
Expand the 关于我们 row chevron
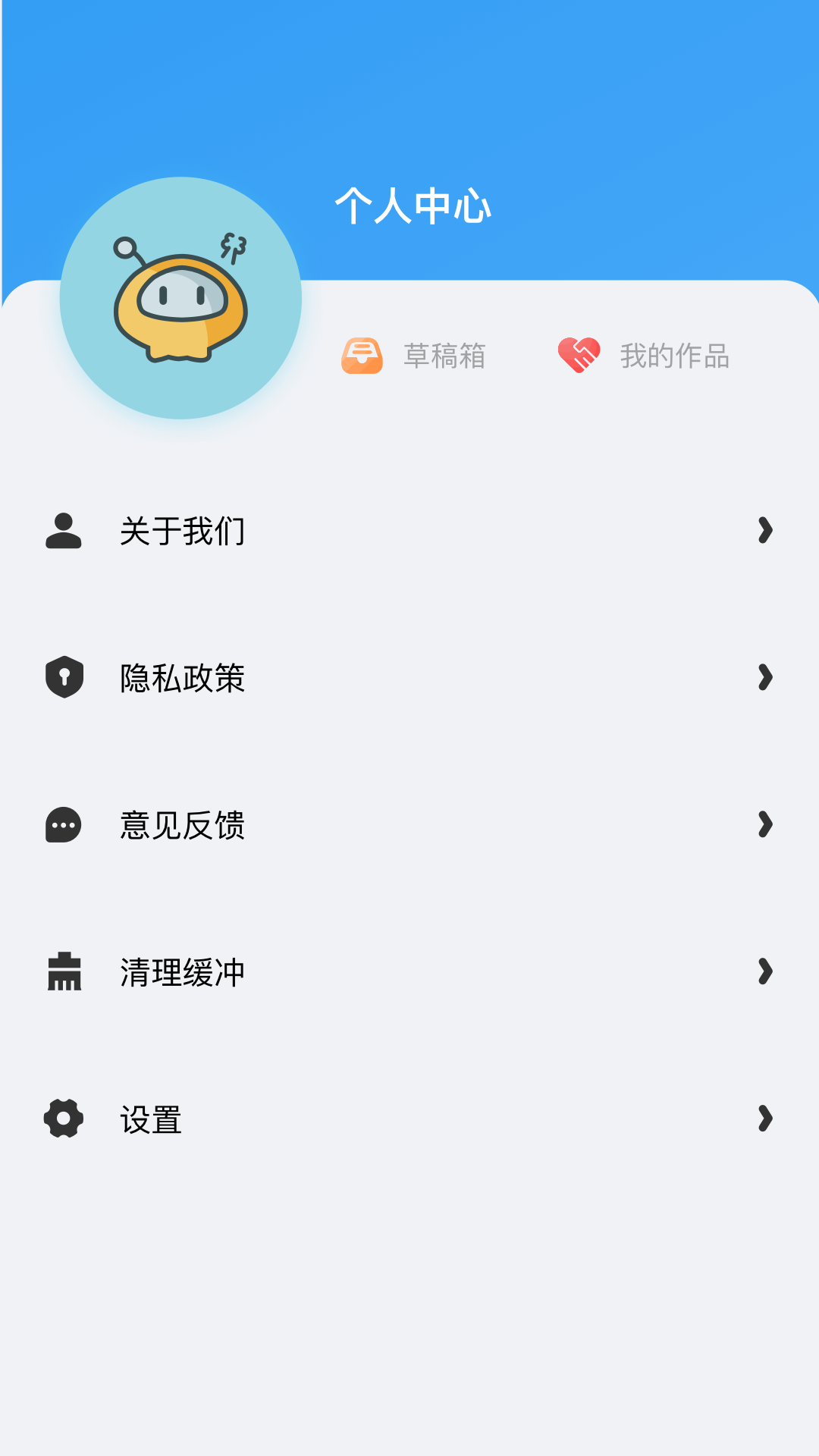tap(765, 532)
